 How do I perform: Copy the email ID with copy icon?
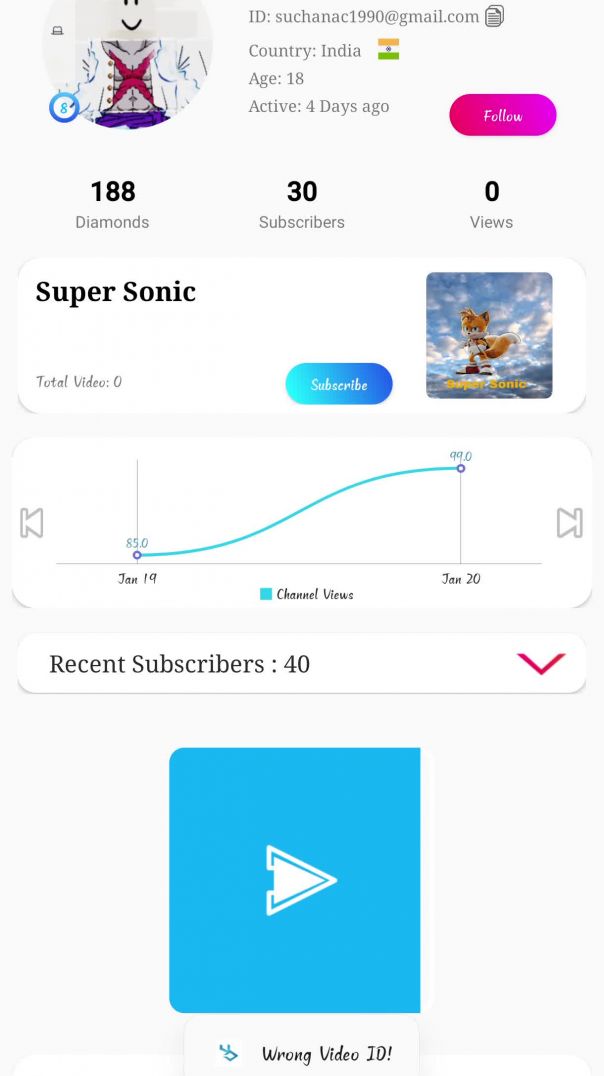coord(494,16)
